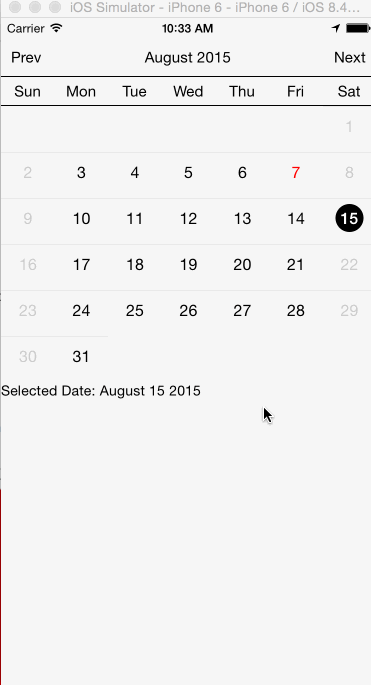The width and height of the screenshot is (371, 685).
Task: Select August 26
Action: (188, 311)
